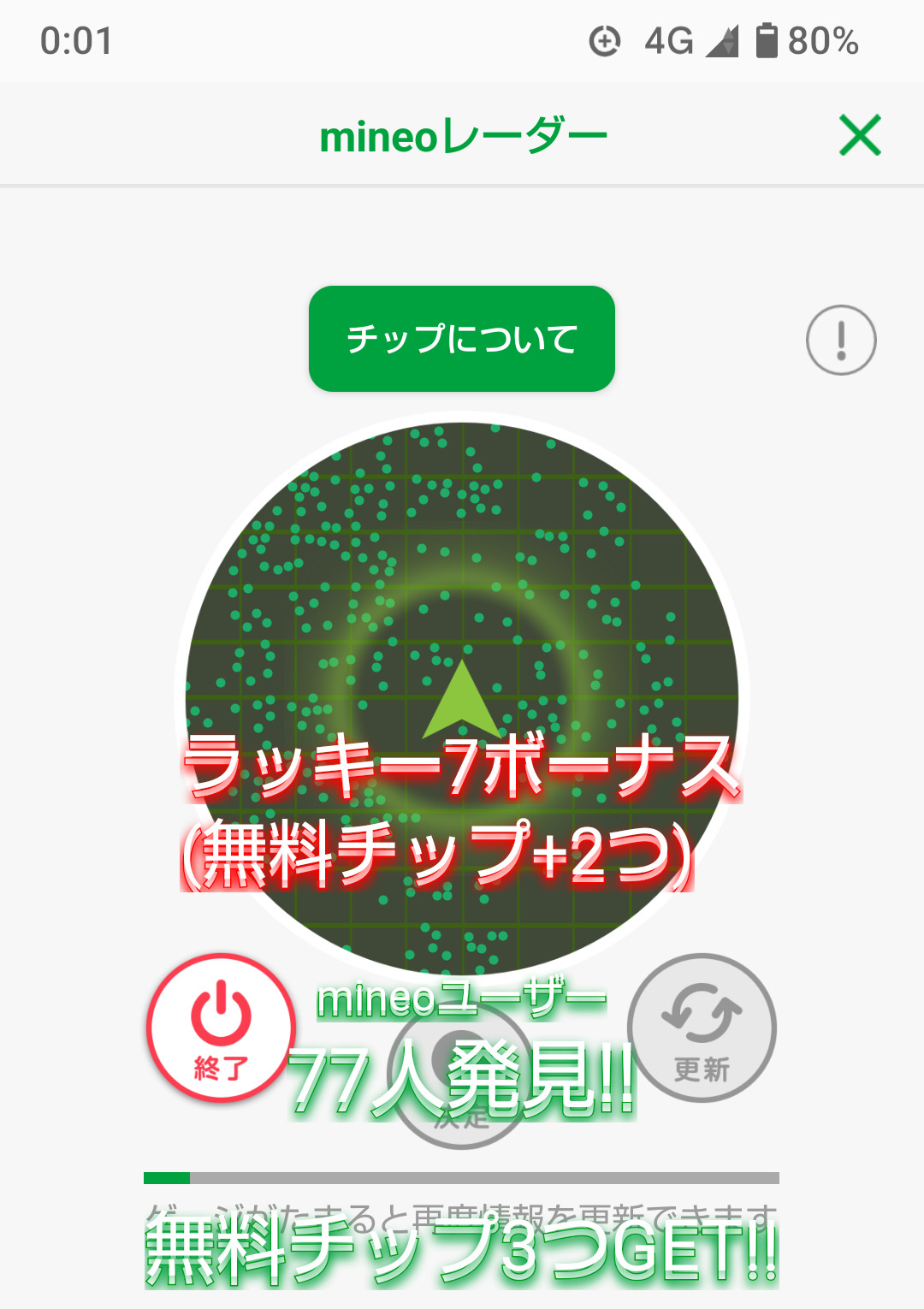Open the チップについて button
The width and height of the screenshot is (924, 1309).
462,339
